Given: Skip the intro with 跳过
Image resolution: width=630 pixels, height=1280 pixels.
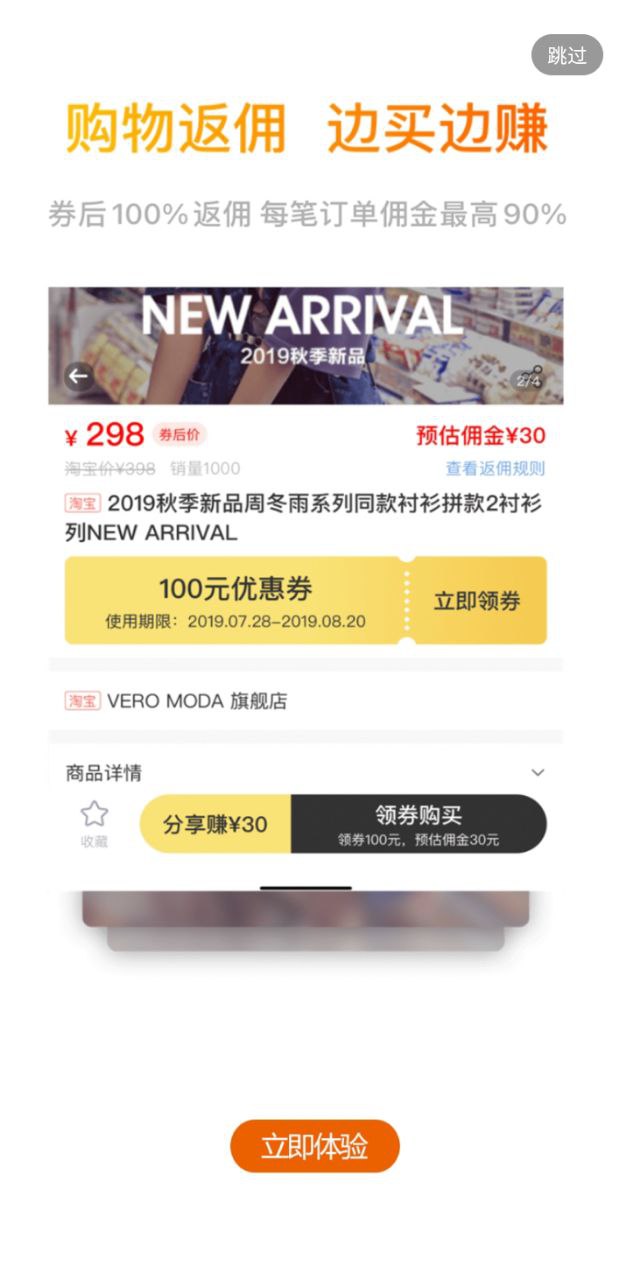Looking at the screenshot, I should point(567,55).
